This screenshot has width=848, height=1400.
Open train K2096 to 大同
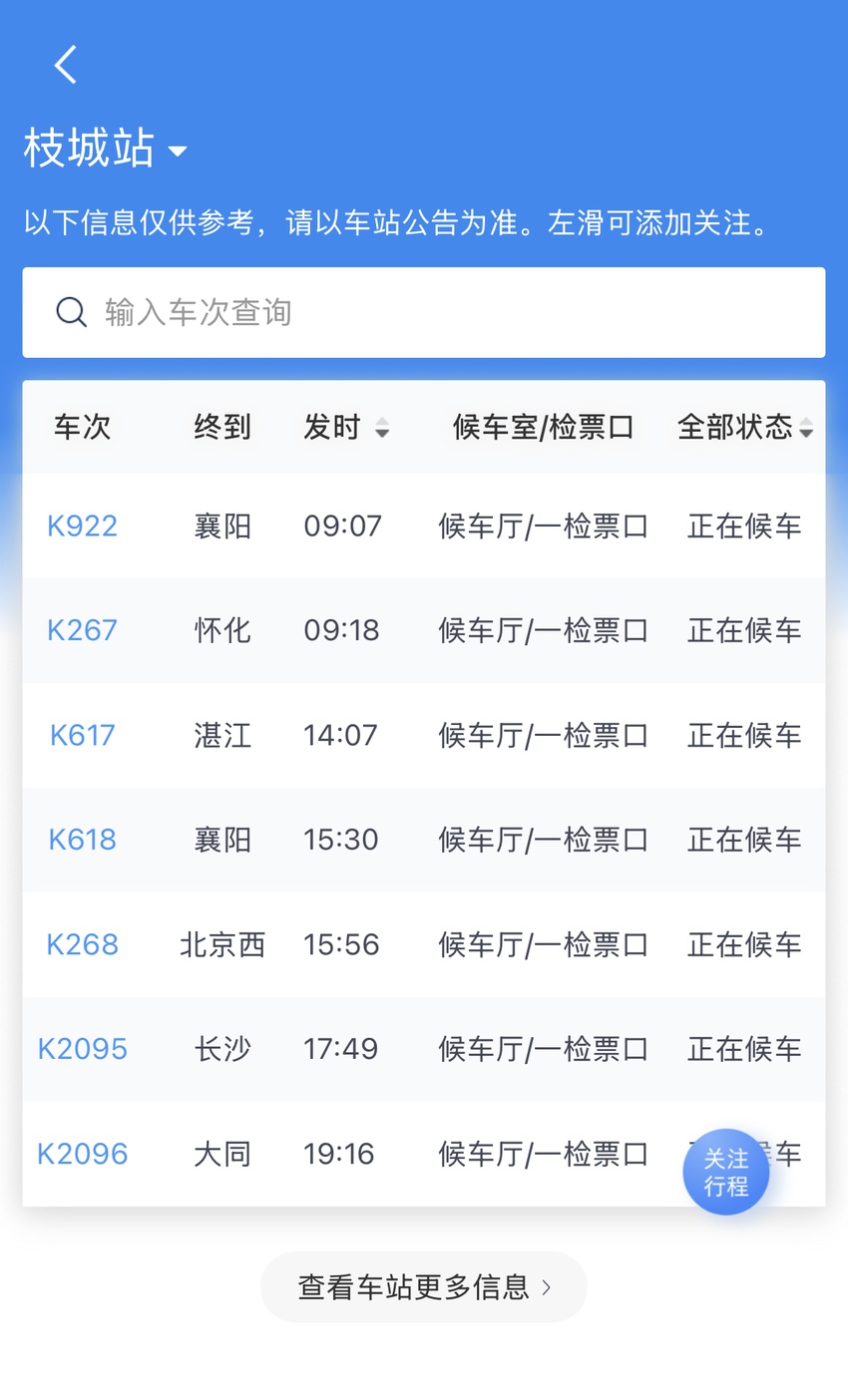tap(83, 1154)
